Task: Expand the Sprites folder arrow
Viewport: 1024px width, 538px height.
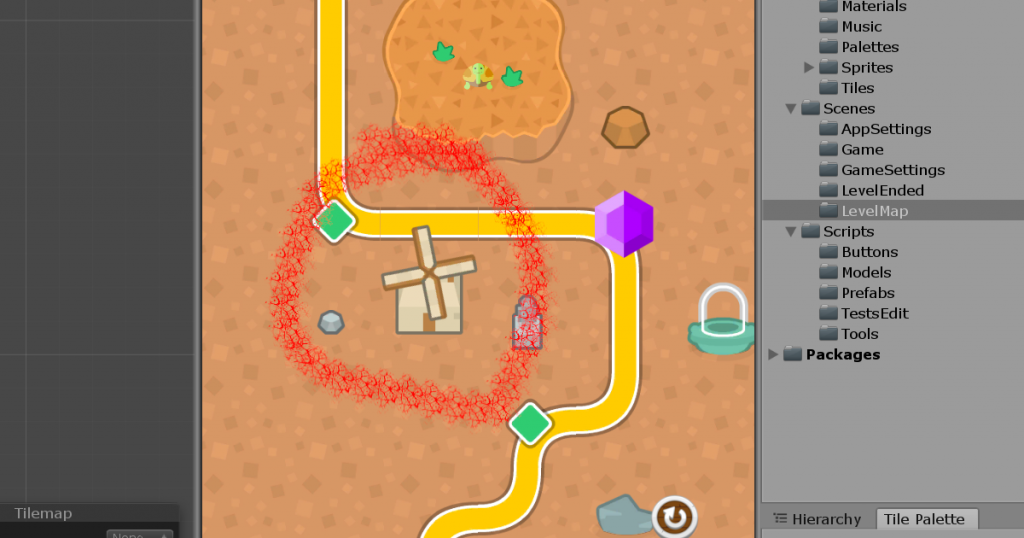Action: [809, 68]
